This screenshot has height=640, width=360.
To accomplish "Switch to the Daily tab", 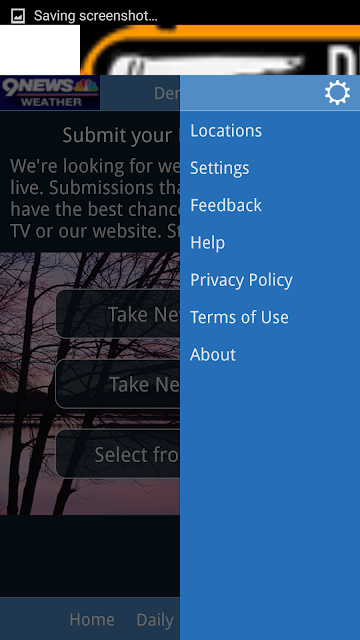I will (x=155, y=620).
